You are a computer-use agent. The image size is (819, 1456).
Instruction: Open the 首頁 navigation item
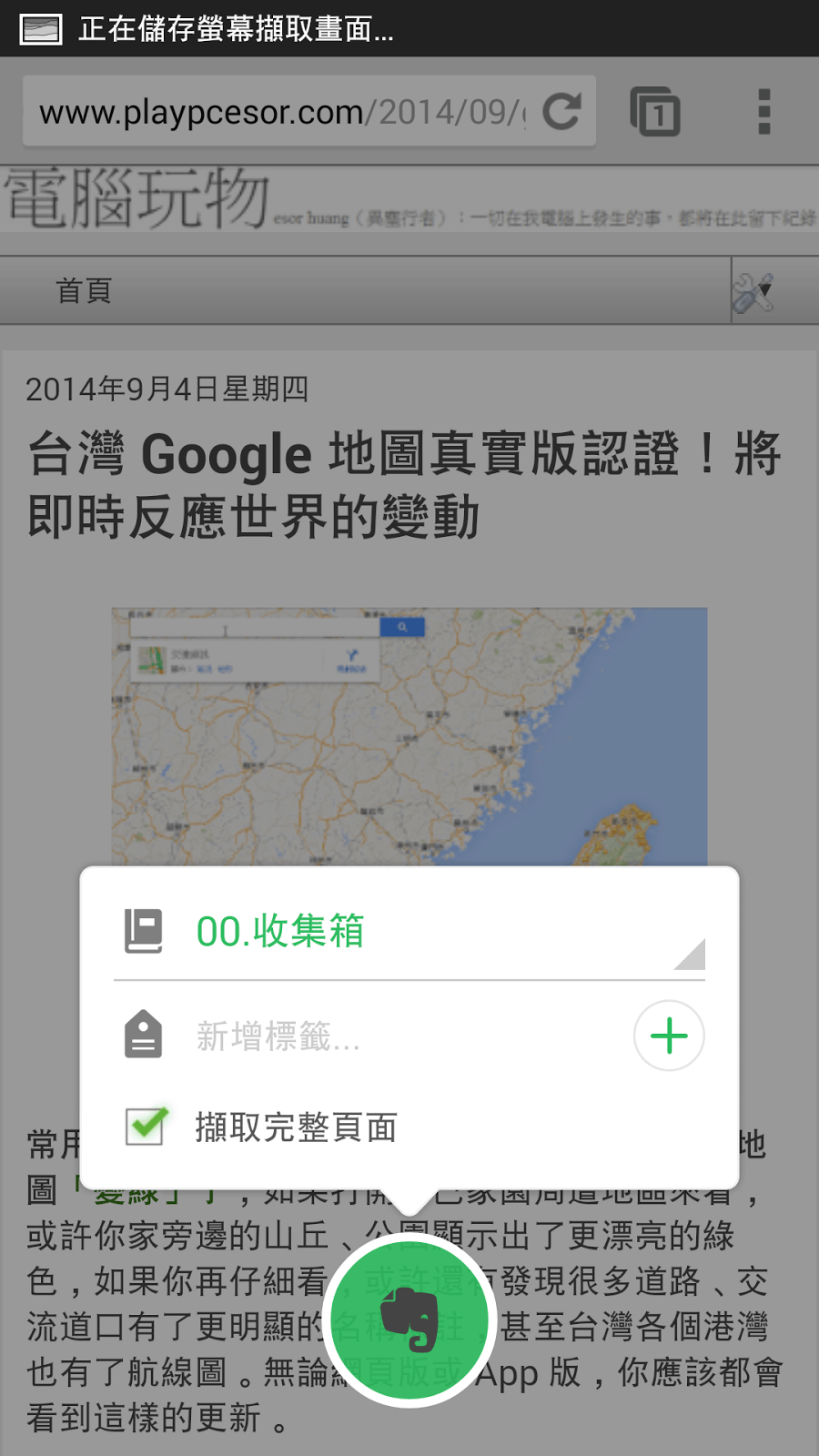pos(84,291)
